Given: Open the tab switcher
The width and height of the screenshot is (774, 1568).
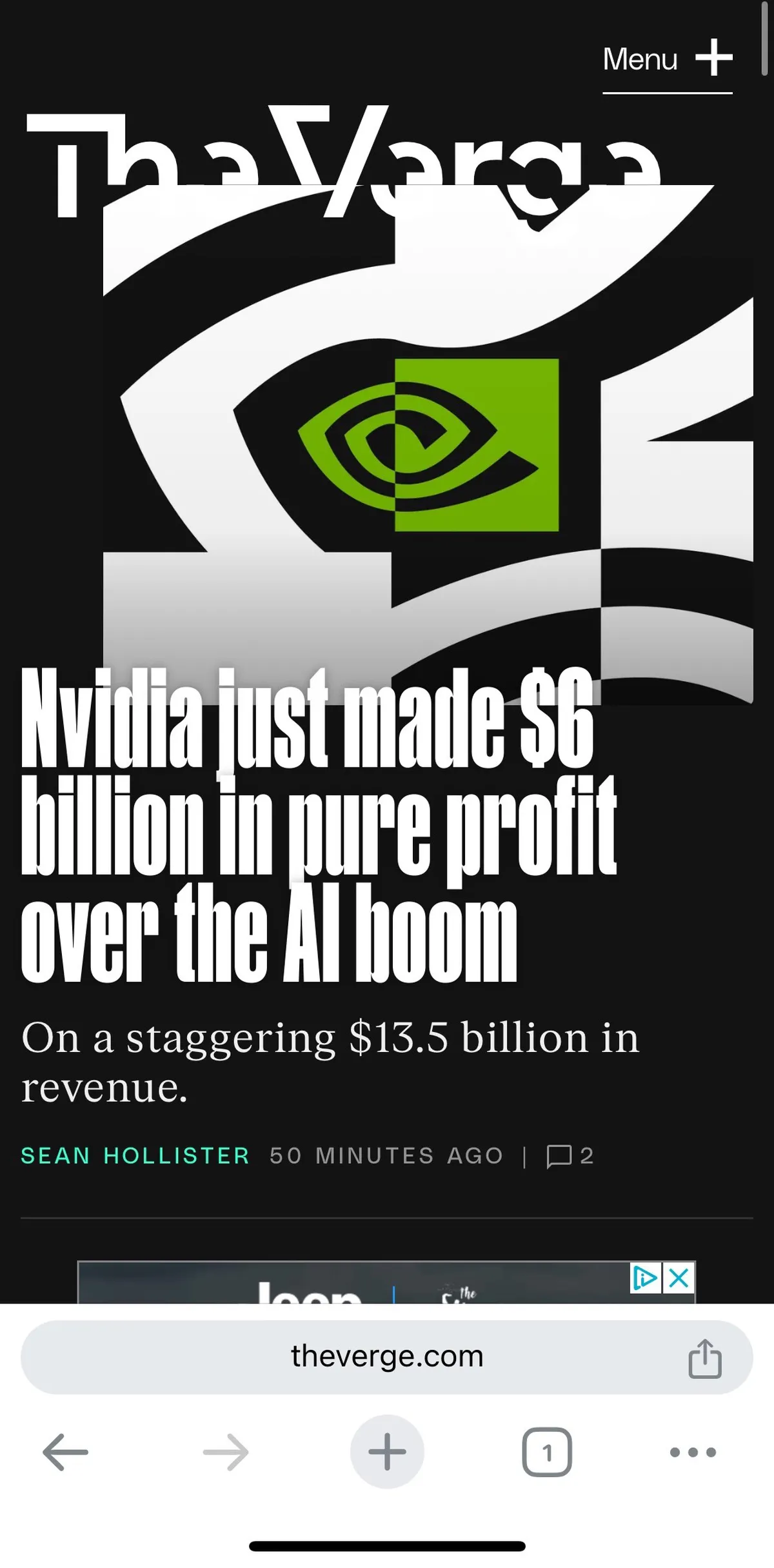Looking at the screenshot, I should [x=546, y=1452].
